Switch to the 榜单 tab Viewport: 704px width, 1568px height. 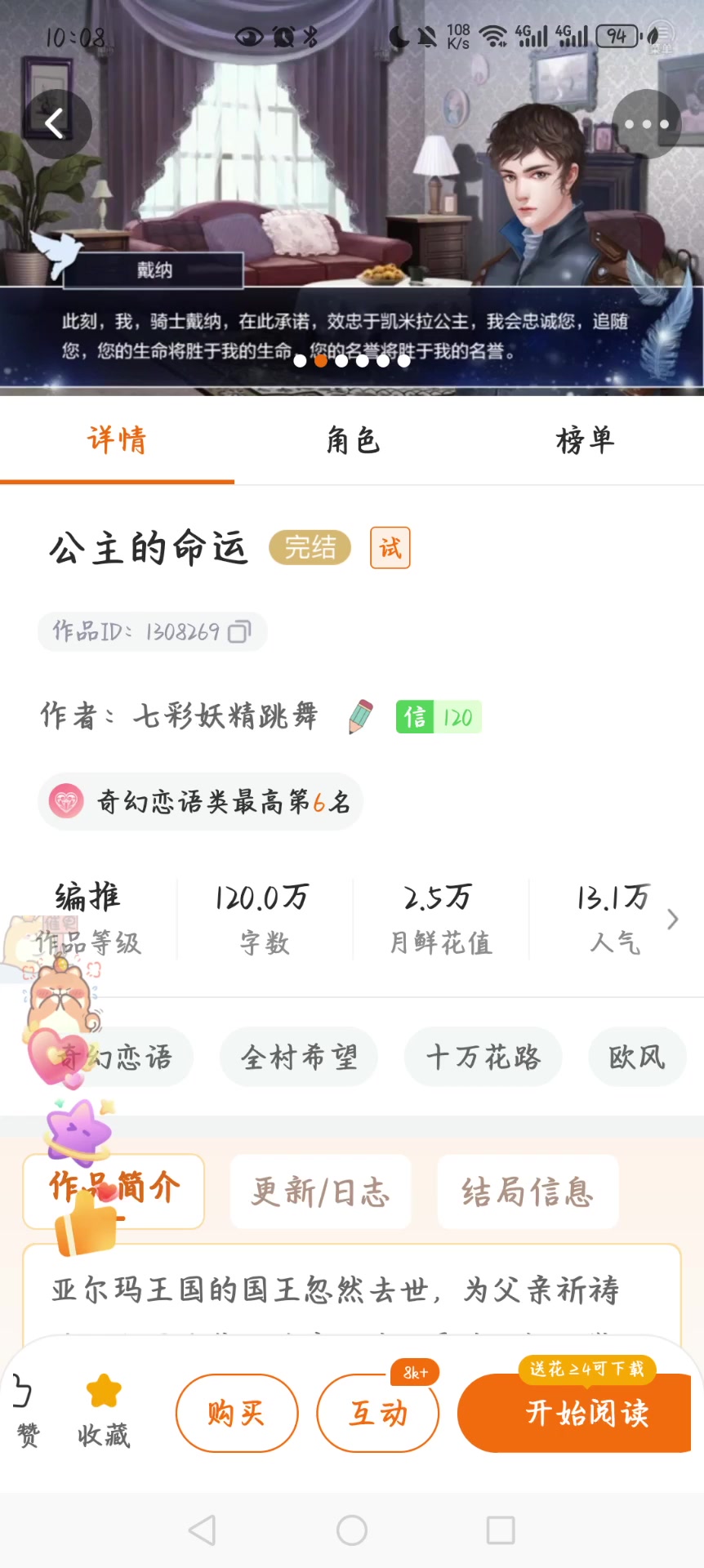[x=585, y=441]
